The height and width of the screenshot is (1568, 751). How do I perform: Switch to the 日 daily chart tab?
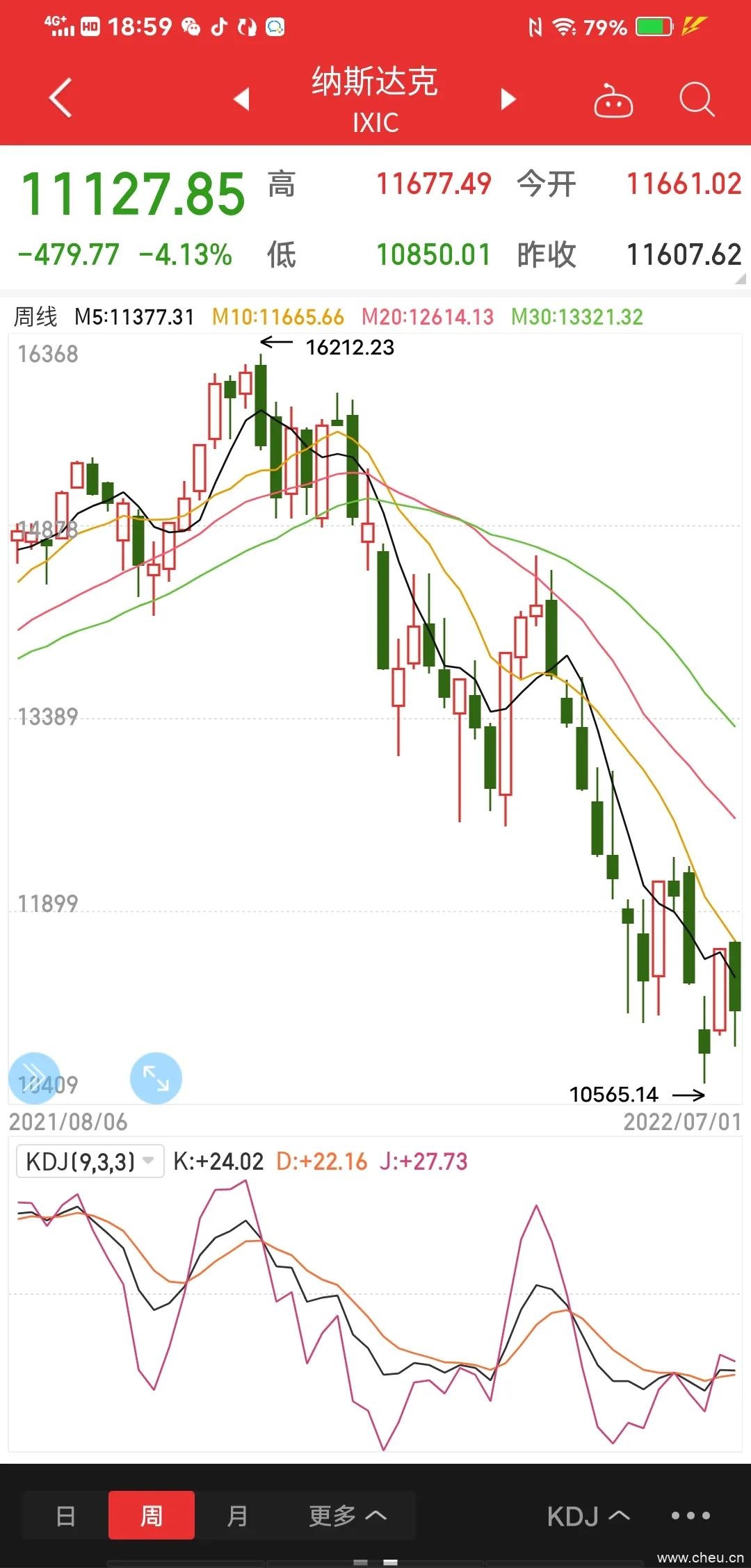[65, 1516]
